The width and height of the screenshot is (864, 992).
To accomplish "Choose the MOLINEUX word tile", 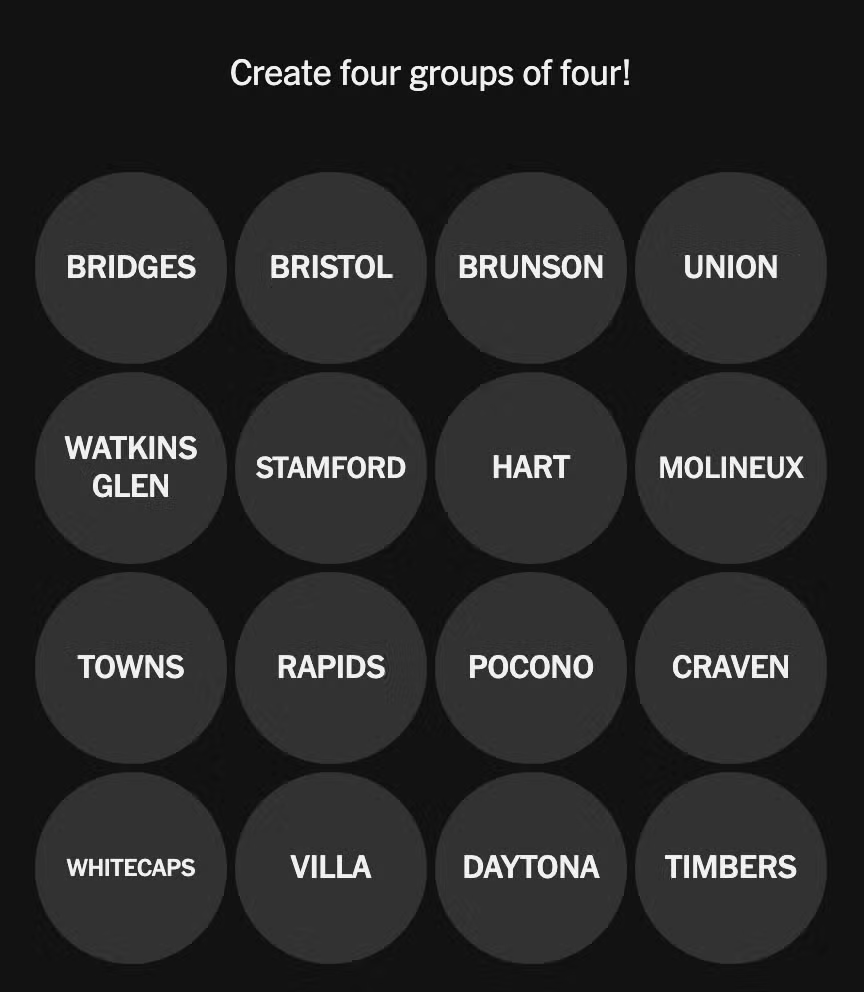I will (731, 467).
